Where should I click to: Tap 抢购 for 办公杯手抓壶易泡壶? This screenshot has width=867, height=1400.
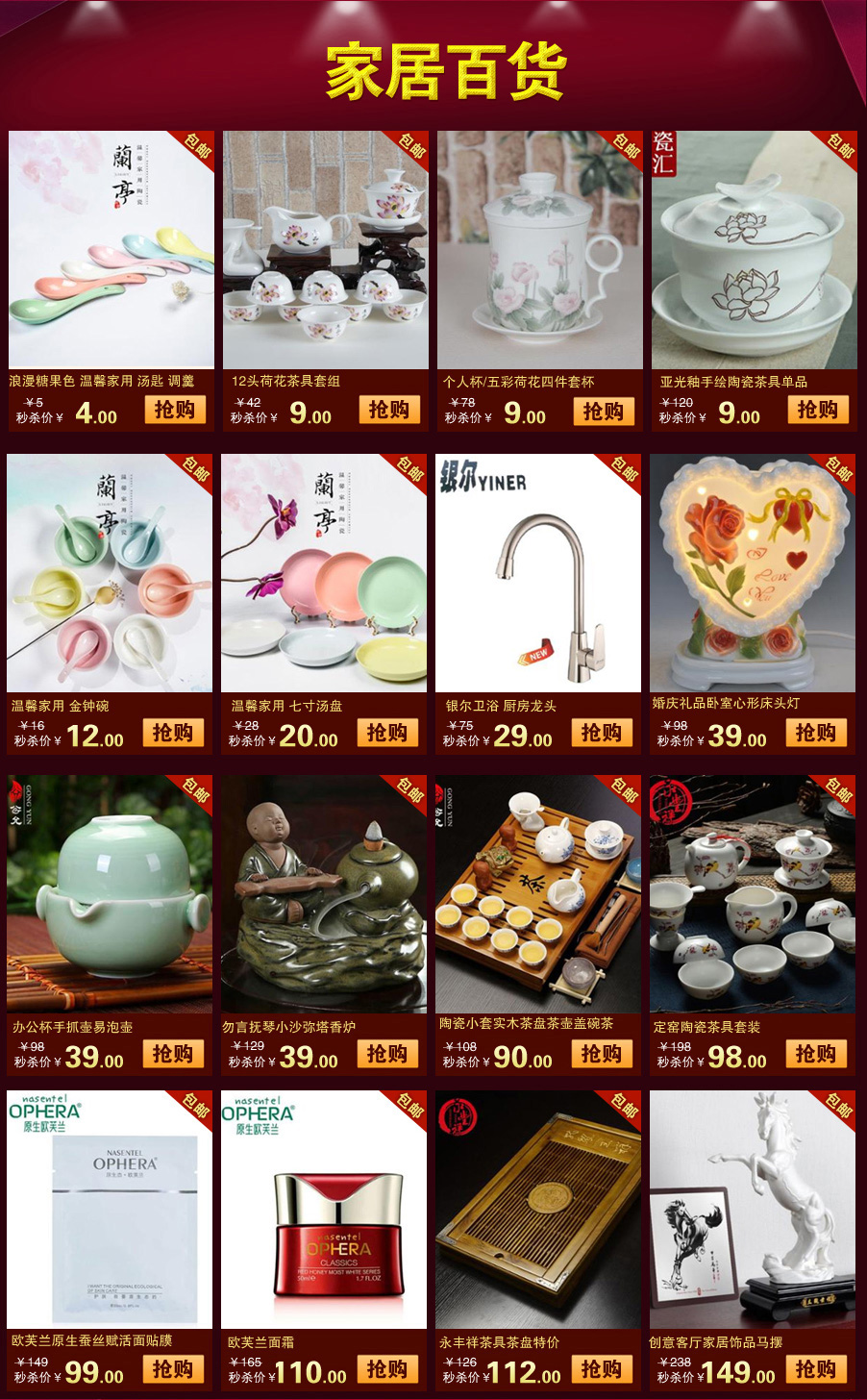pyautogui.click(x=173, y=1054)
